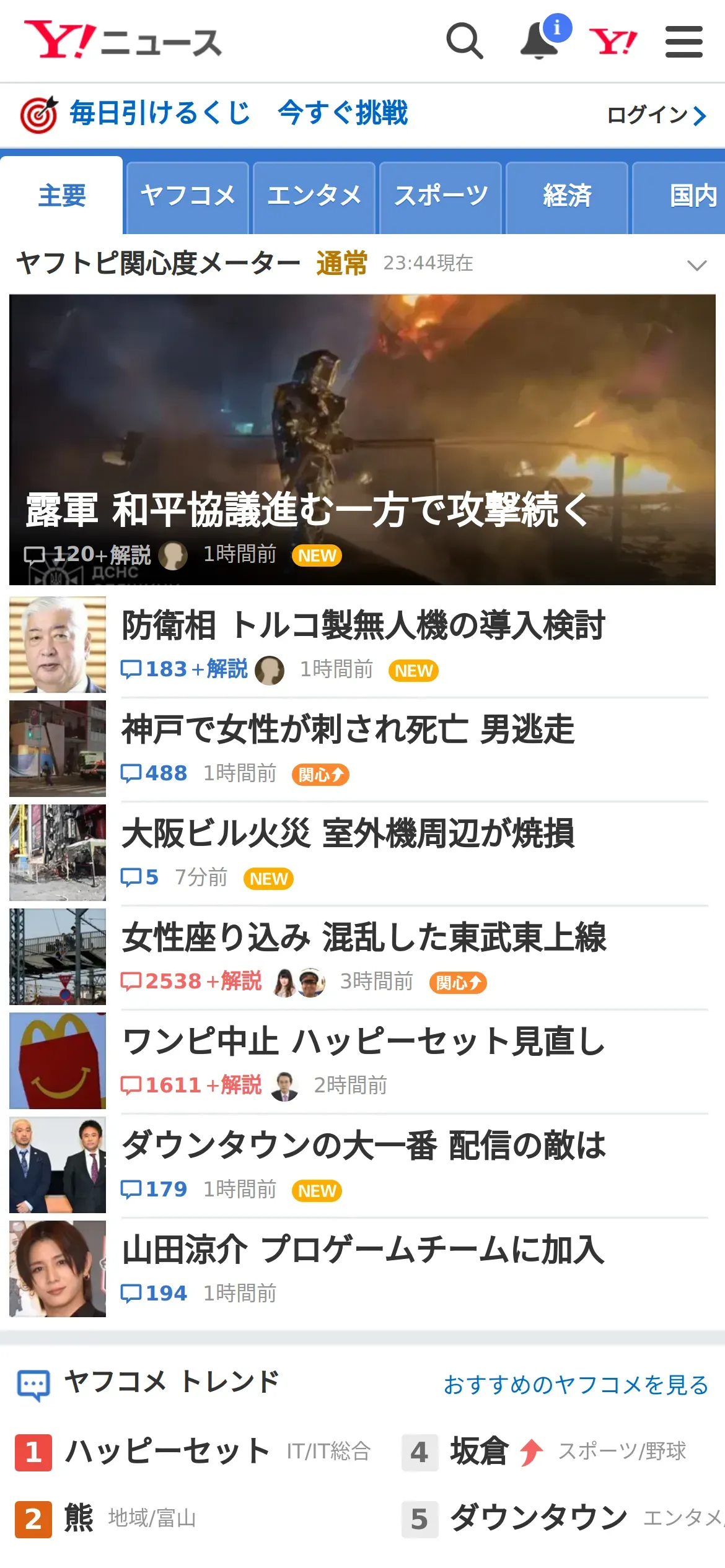This screenshot has width=725, height=1568.
Task: Open the search magnifier icon
Action: tap(464, 41)
